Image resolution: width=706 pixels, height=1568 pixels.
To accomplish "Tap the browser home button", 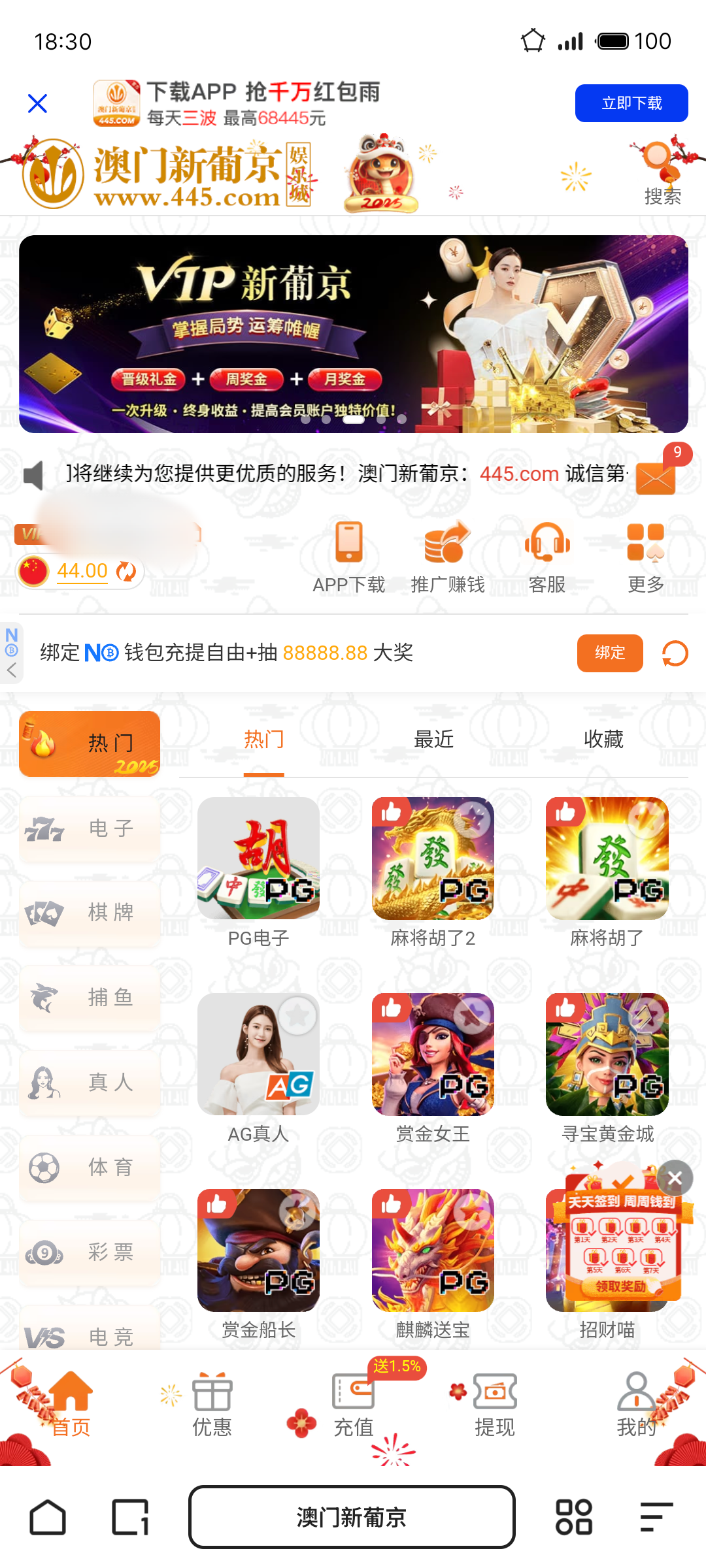I will click(48, 1517).
